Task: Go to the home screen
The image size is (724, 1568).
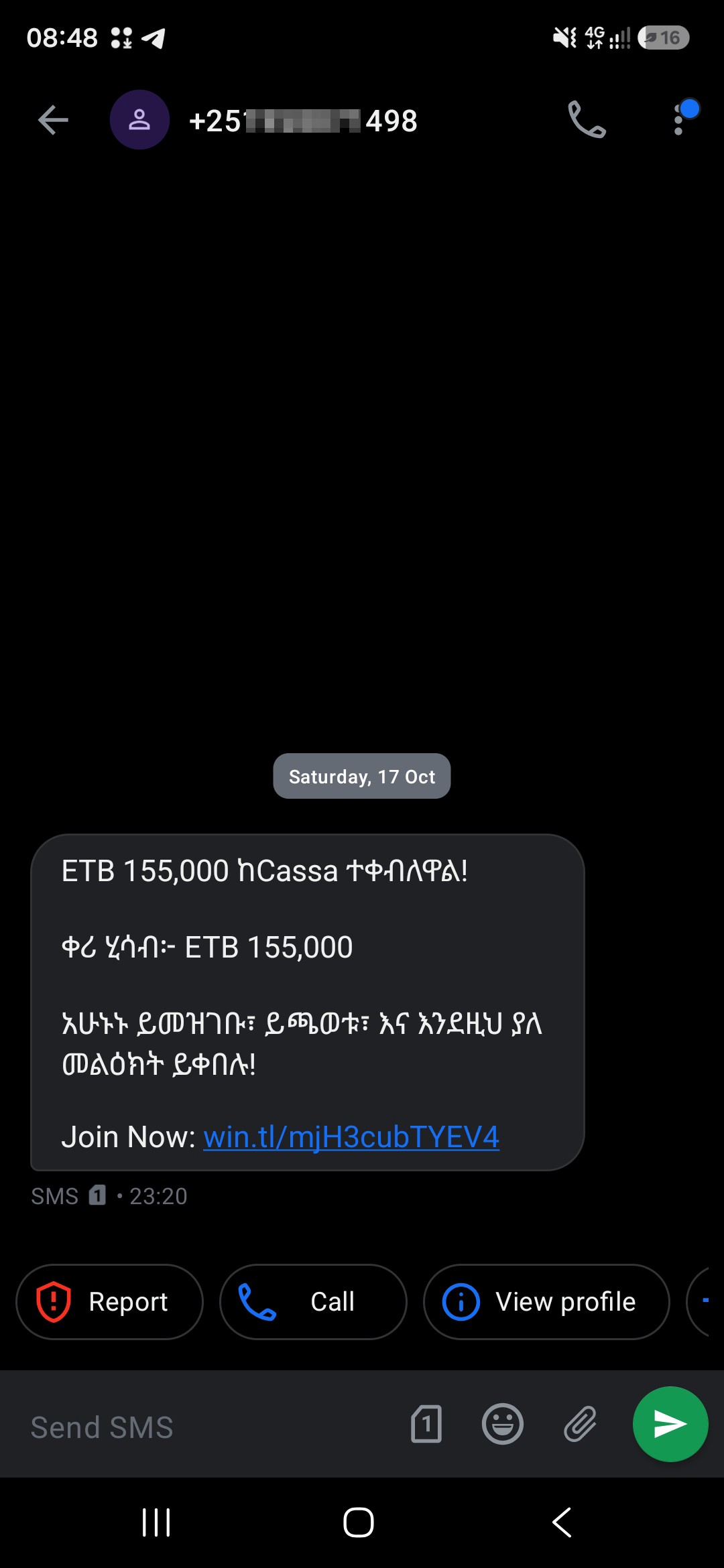Action: click(x=359, y=1522)
